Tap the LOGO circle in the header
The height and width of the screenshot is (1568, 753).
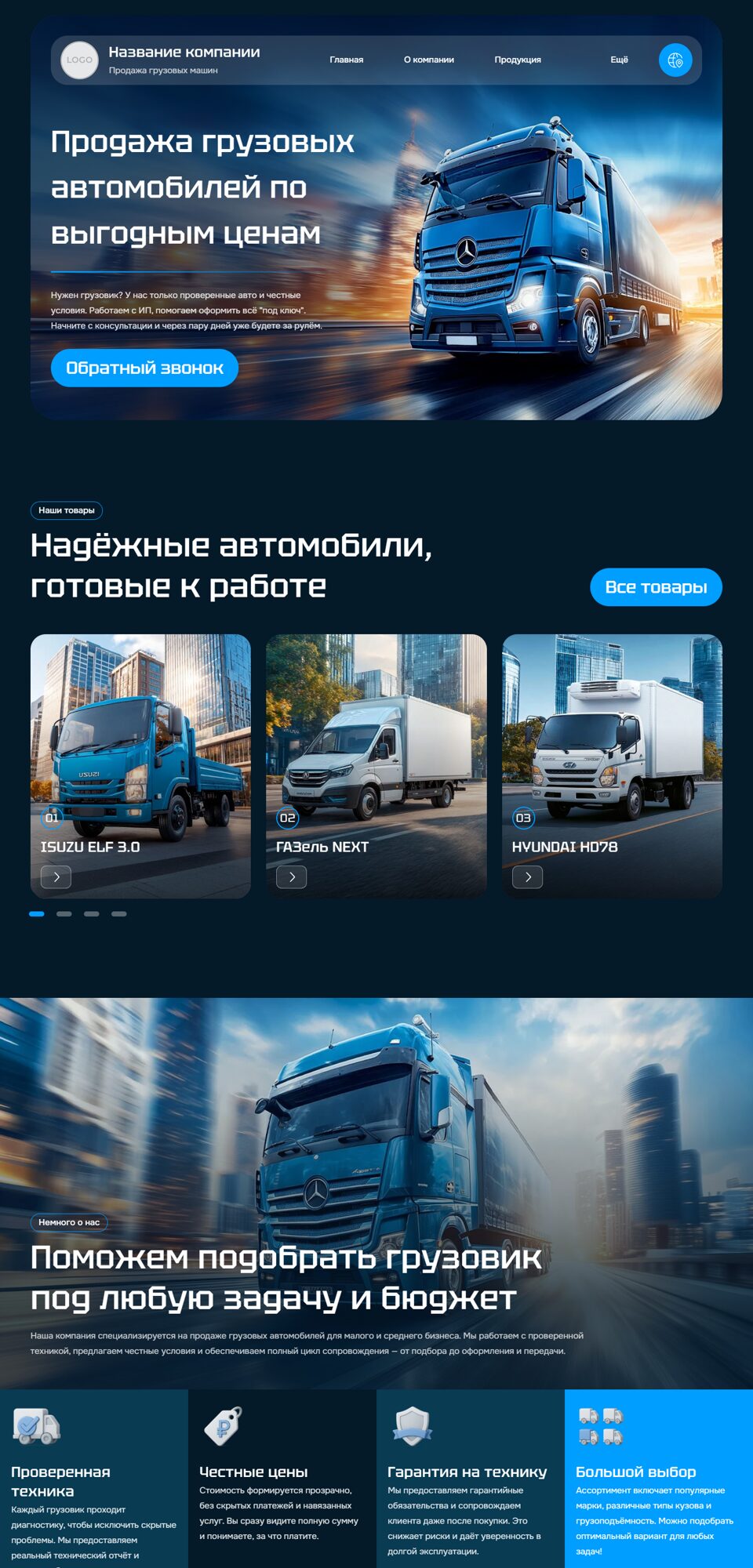pos(79,60)
